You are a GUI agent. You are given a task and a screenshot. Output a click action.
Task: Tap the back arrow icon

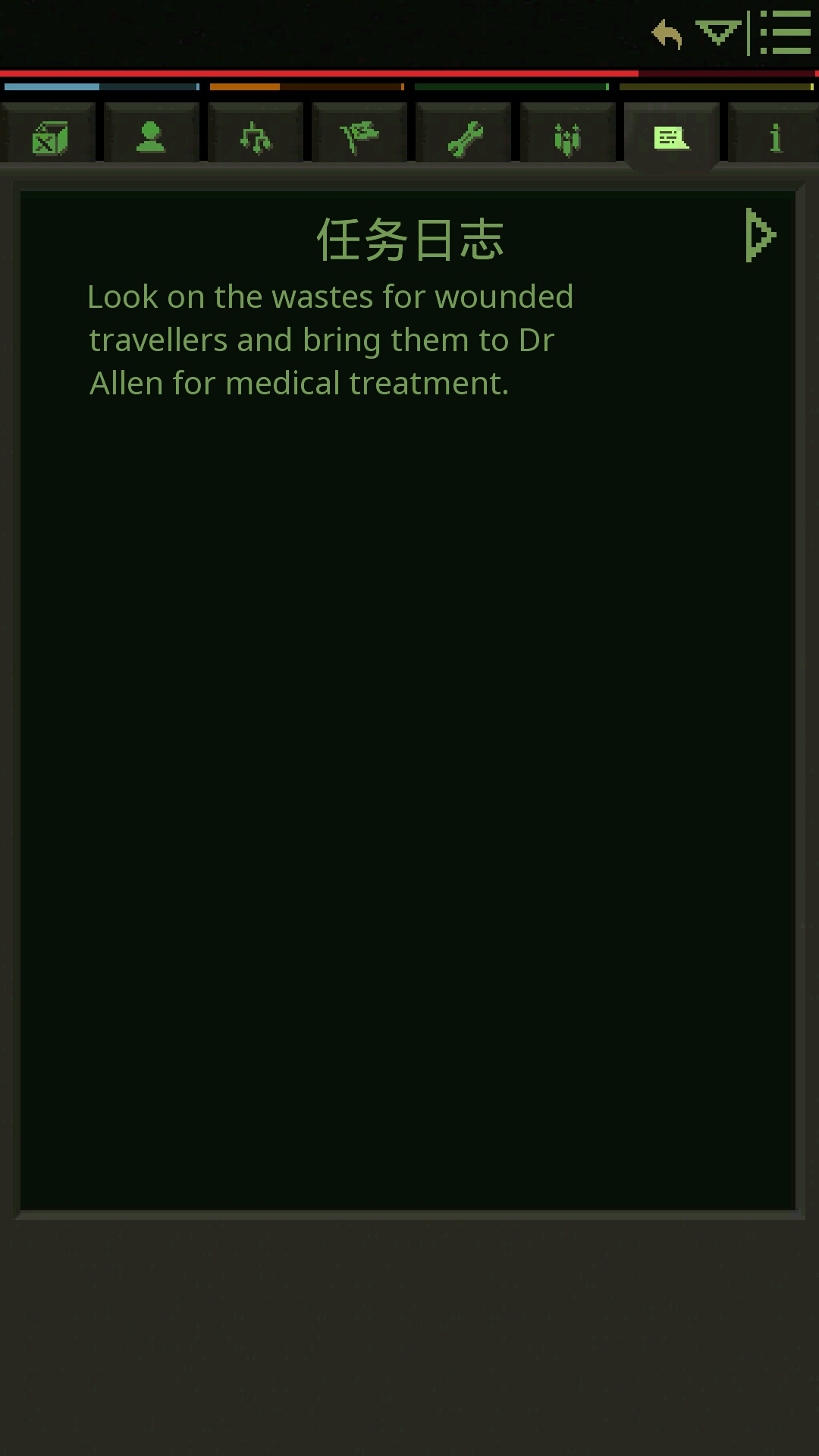click(x=667, y=34)
